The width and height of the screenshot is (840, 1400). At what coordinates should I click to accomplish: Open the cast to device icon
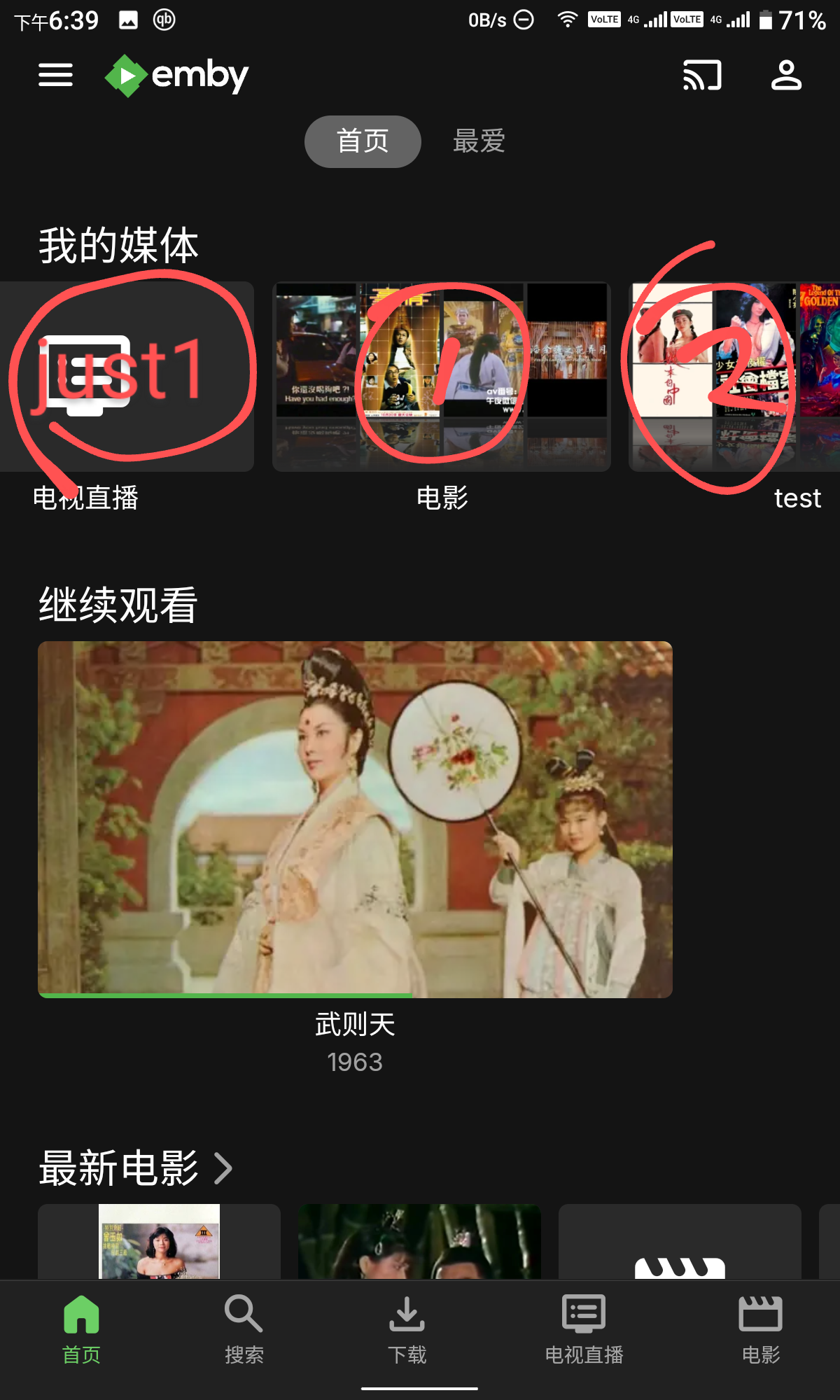(x=701, y=75)
